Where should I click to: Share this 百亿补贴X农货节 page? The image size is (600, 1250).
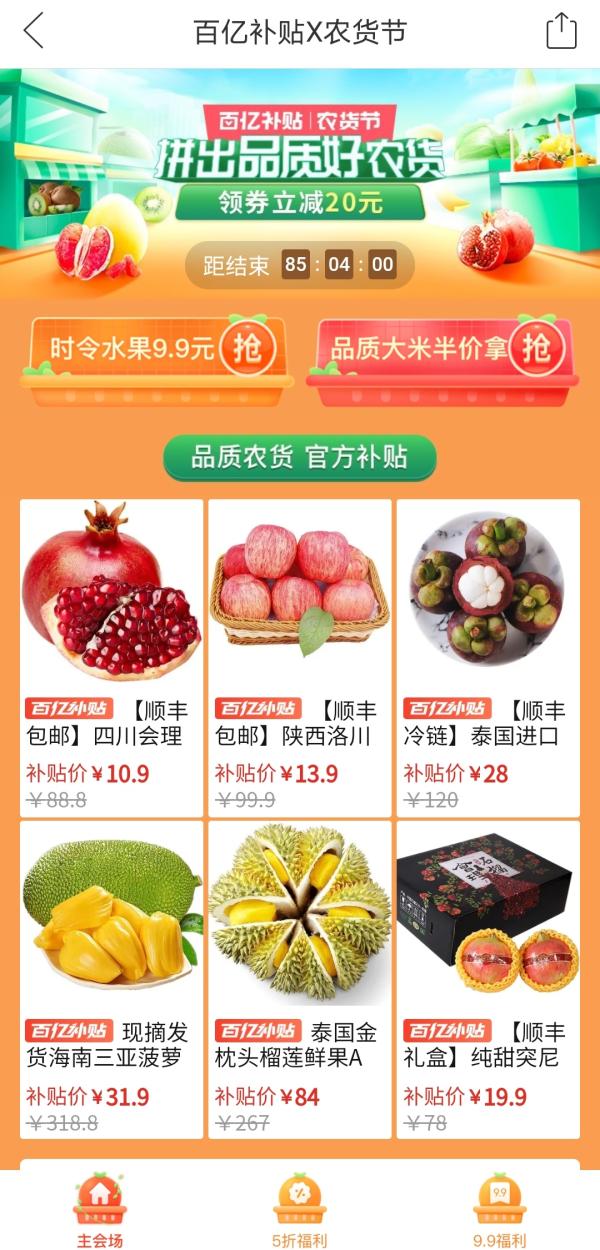pyautogui.click(x=561, y=31)
